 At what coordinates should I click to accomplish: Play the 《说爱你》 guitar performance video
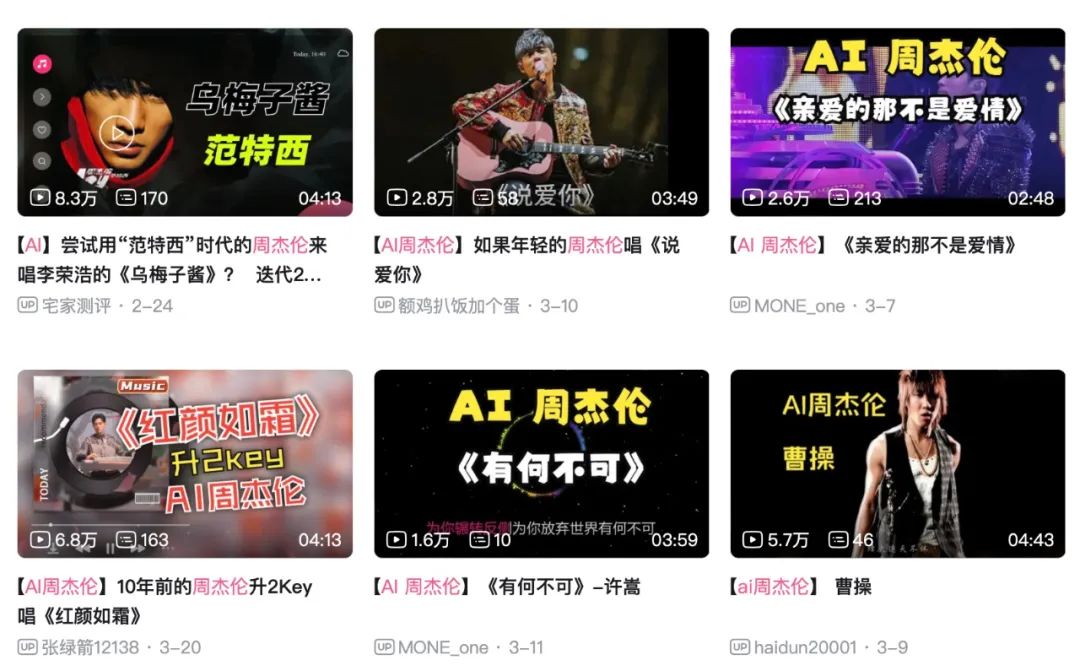tap(541, 122)
